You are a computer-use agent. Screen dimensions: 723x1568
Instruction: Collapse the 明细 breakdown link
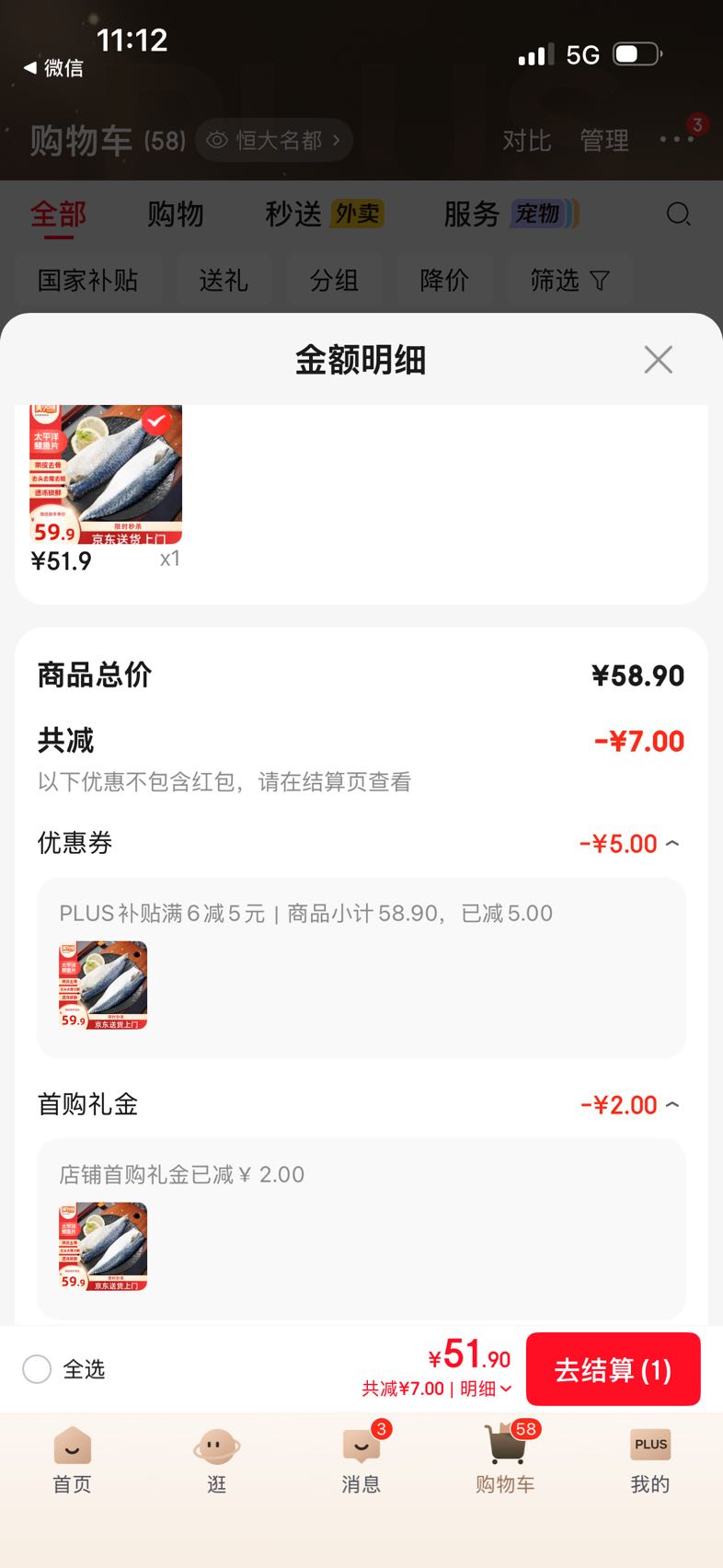[486, 1389]
